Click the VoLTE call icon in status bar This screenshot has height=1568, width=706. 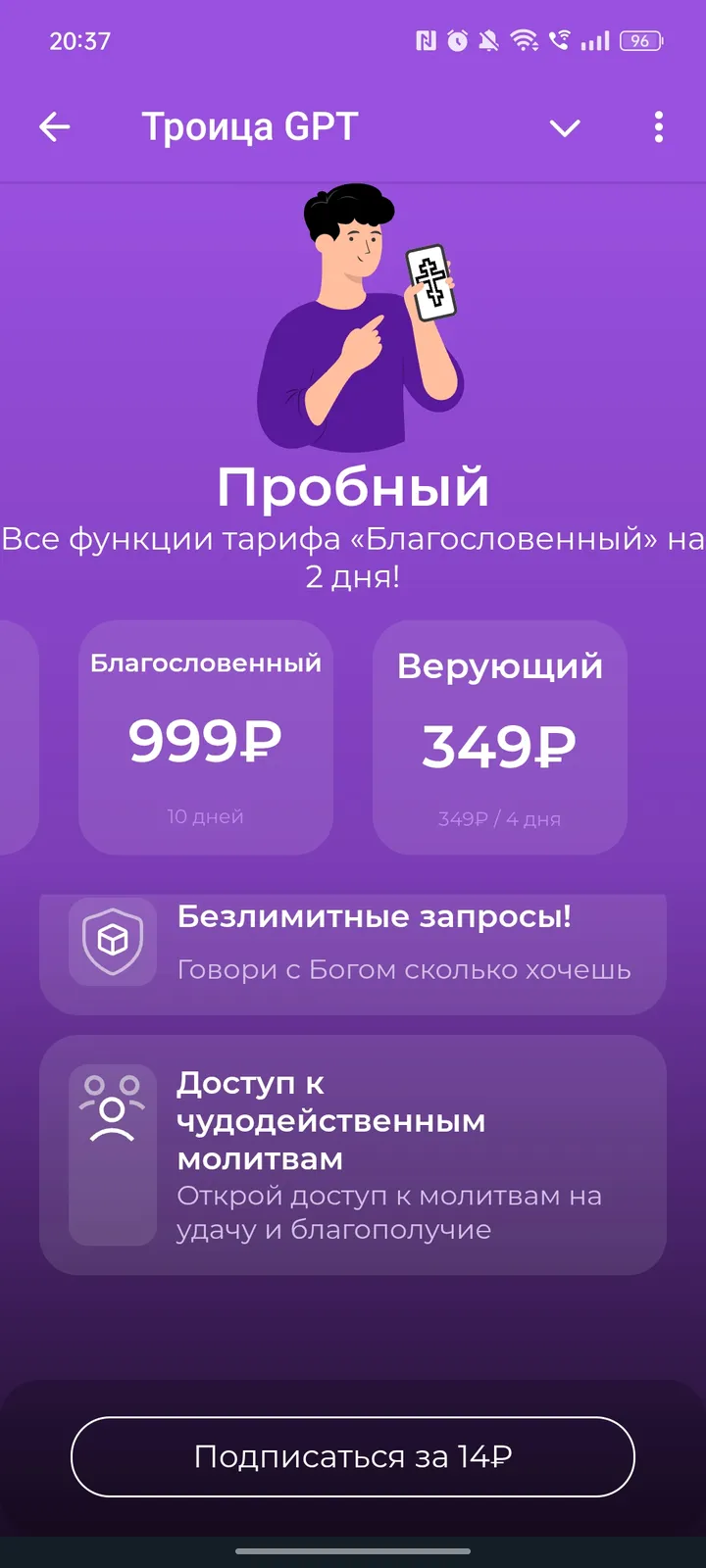(x=559, y=41)
